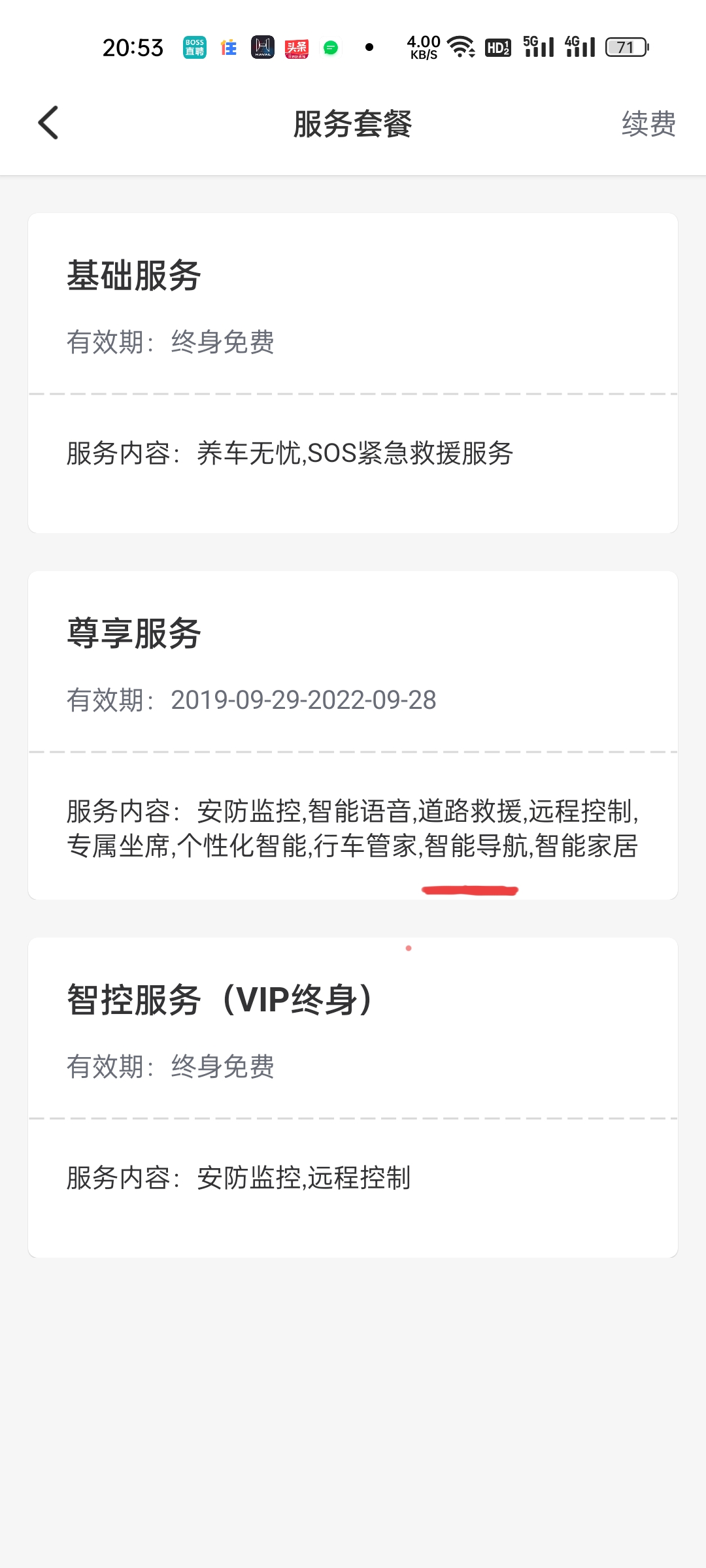Tap 续费 to renew the service
706x1568 pixels.
coord(648,123)
